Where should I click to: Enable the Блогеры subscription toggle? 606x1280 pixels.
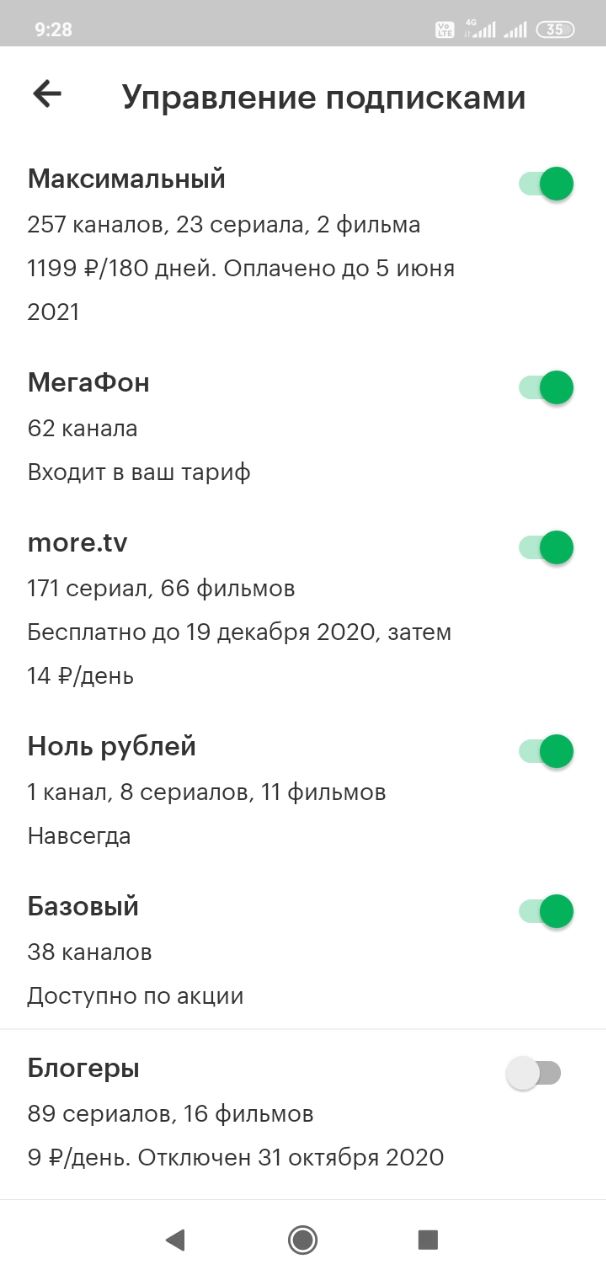click(x=533, y=1074)
